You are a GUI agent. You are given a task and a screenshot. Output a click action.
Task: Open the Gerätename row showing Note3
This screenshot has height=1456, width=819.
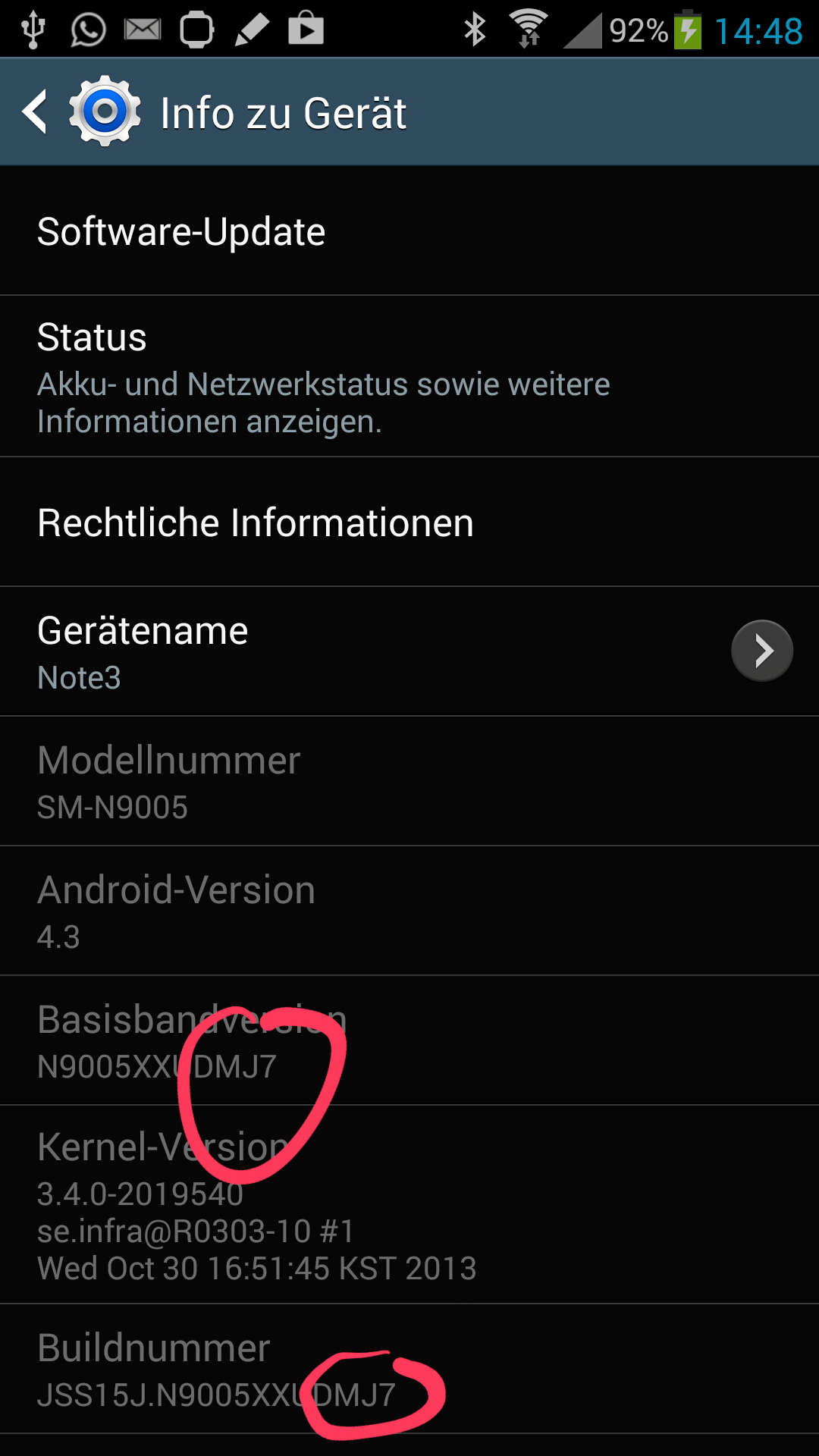pos(409,652)
